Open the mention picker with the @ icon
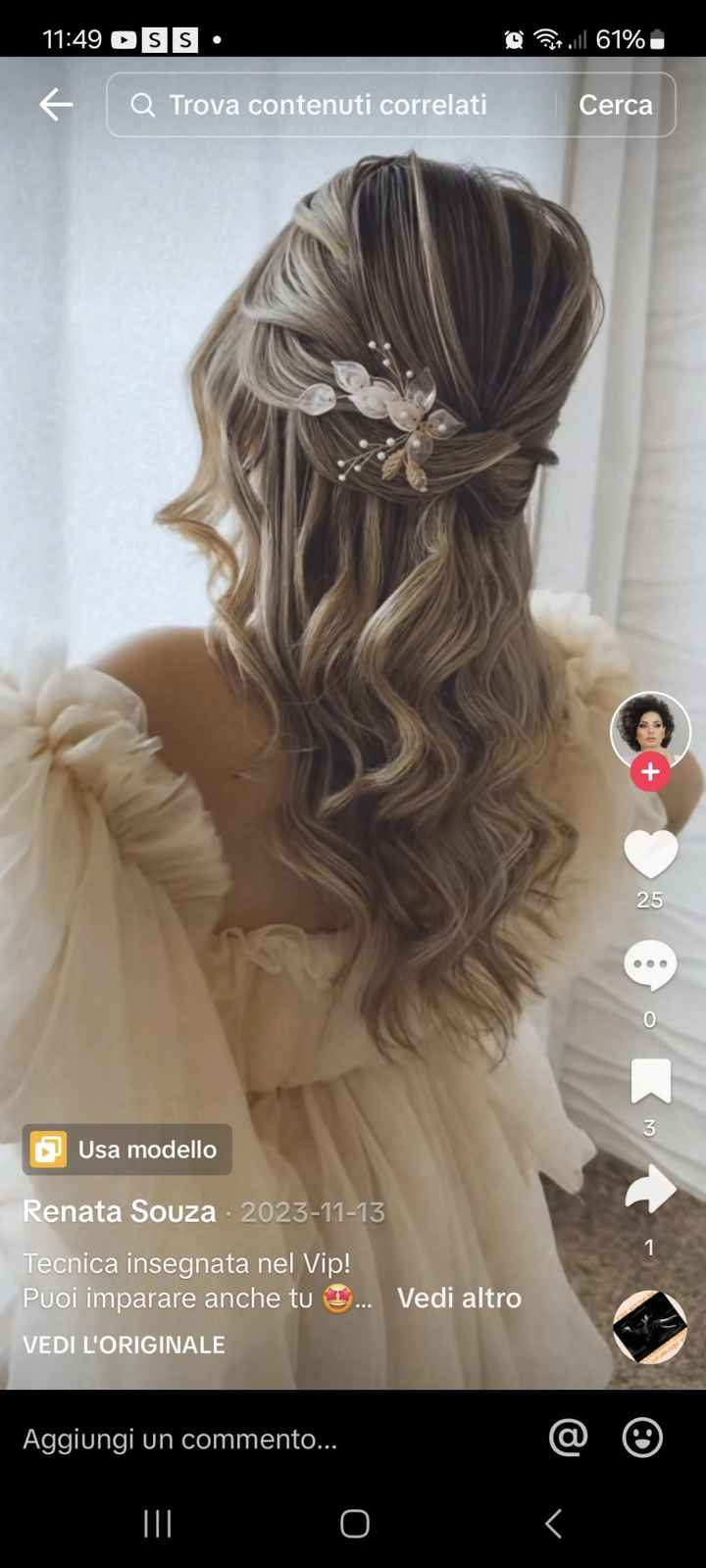 click(569, 1439)
